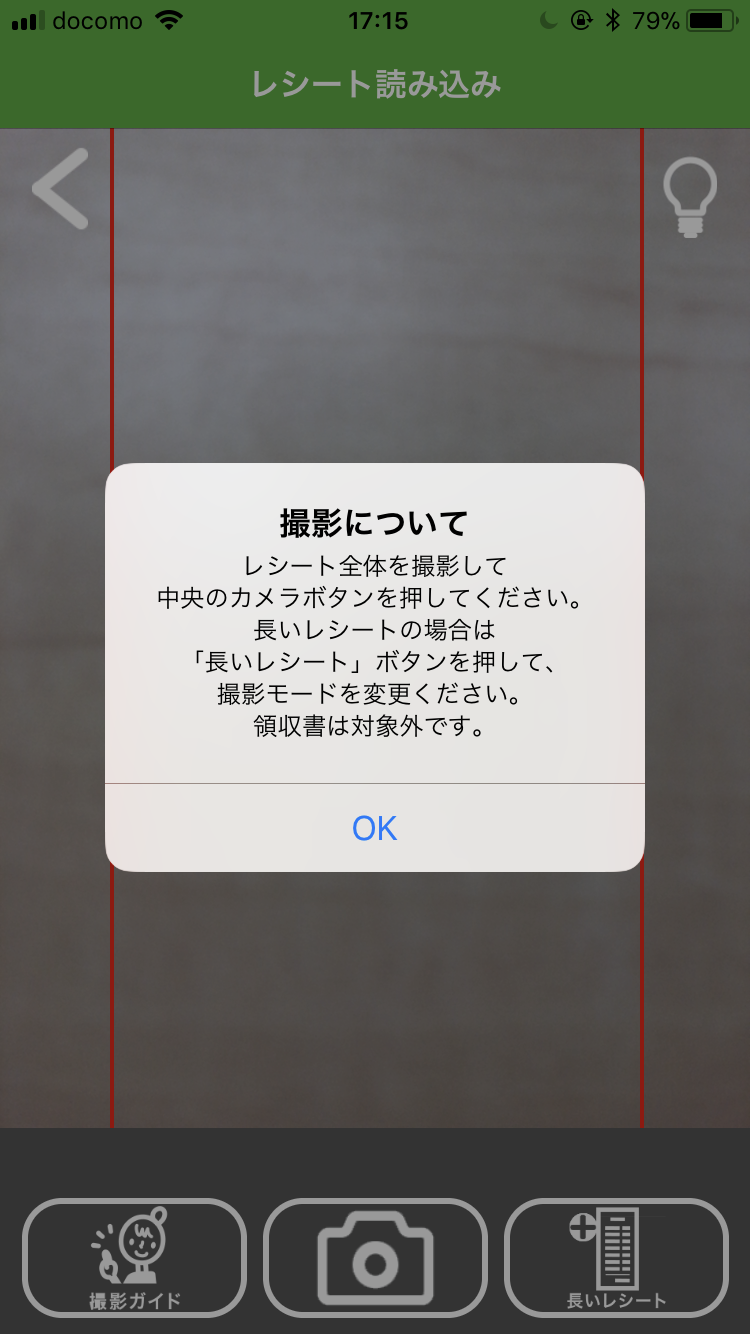
Task: Go back using the left arrow
Action: tap(61, 189)
